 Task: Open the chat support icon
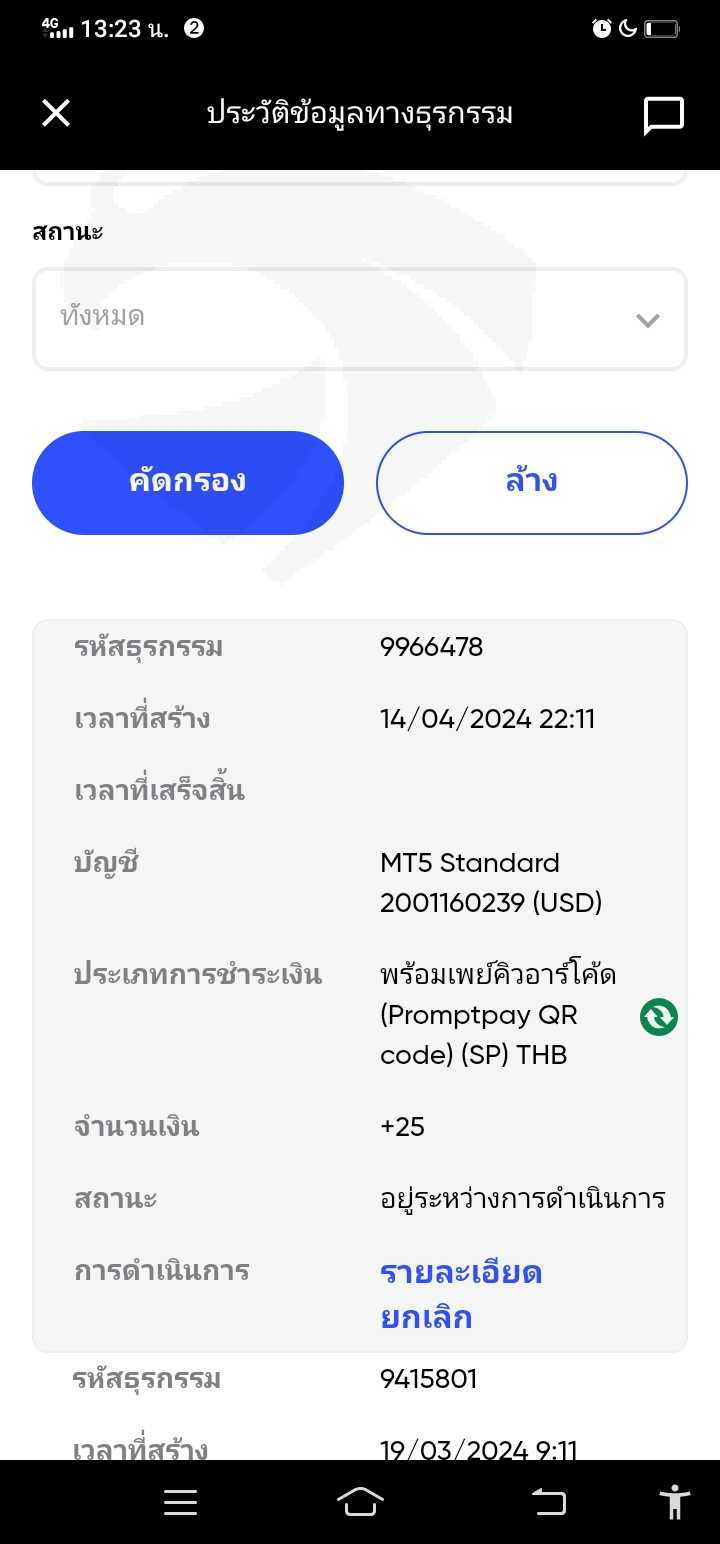coord(663,116)
